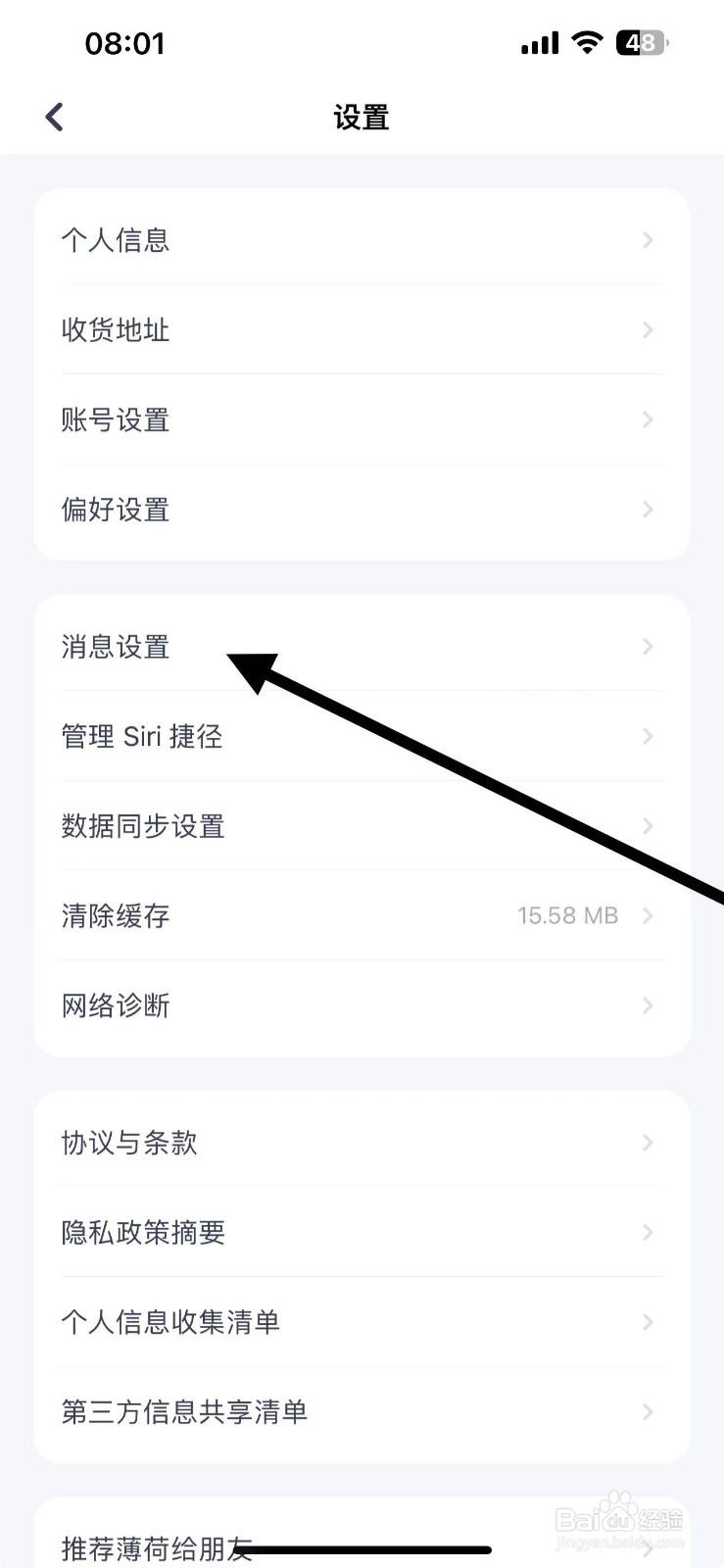Expand 数据同步设置 via its chevron

647,826
